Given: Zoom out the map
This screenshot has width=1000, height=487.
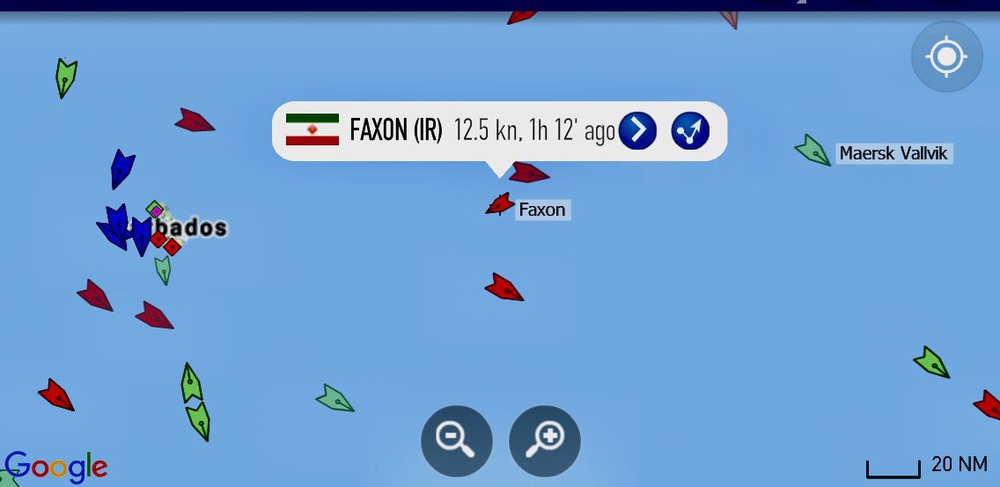Looking at the screenshot, I should 456,439.
